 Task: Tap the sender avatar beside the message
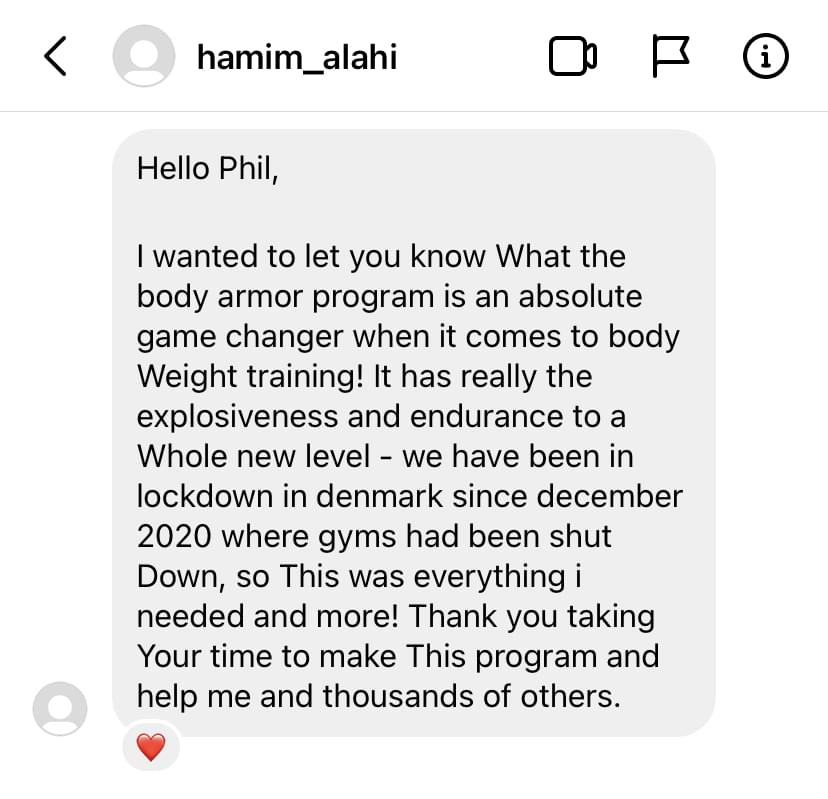[60, 709]
